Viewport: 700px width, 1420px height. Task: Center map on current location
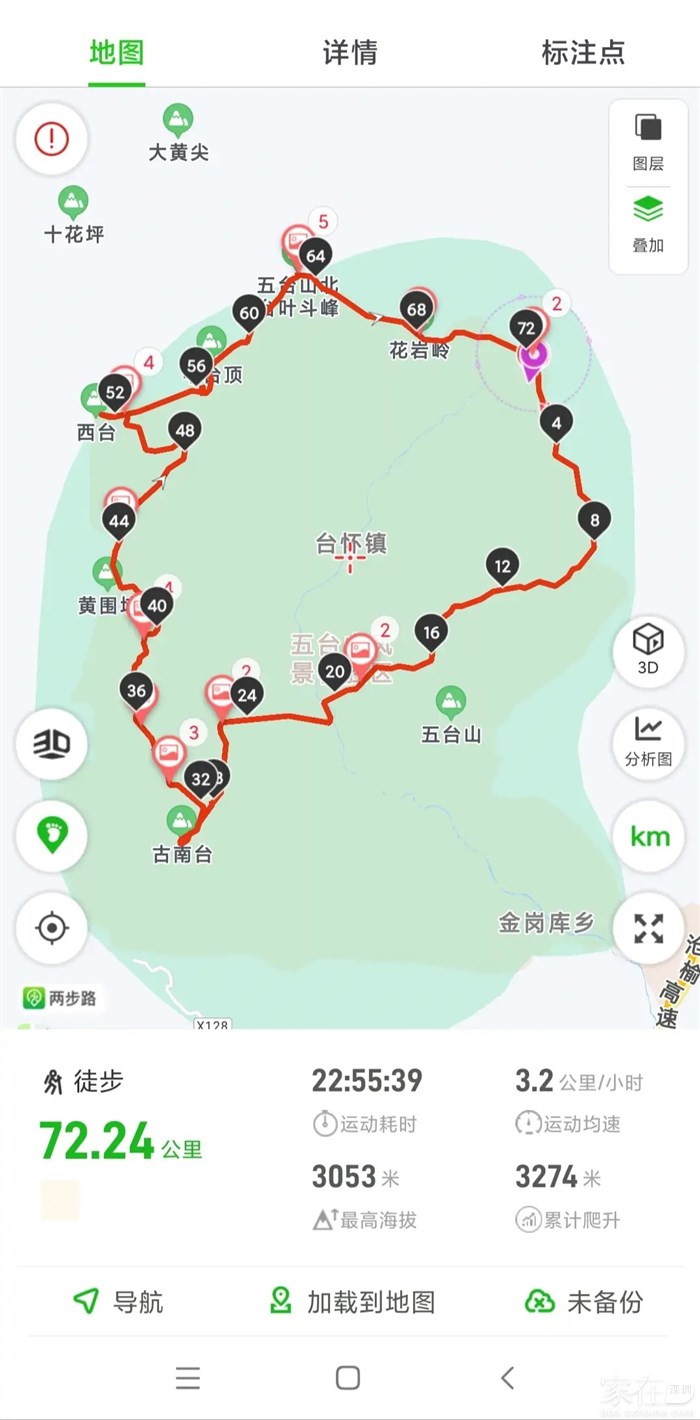(x=51, y=928)
